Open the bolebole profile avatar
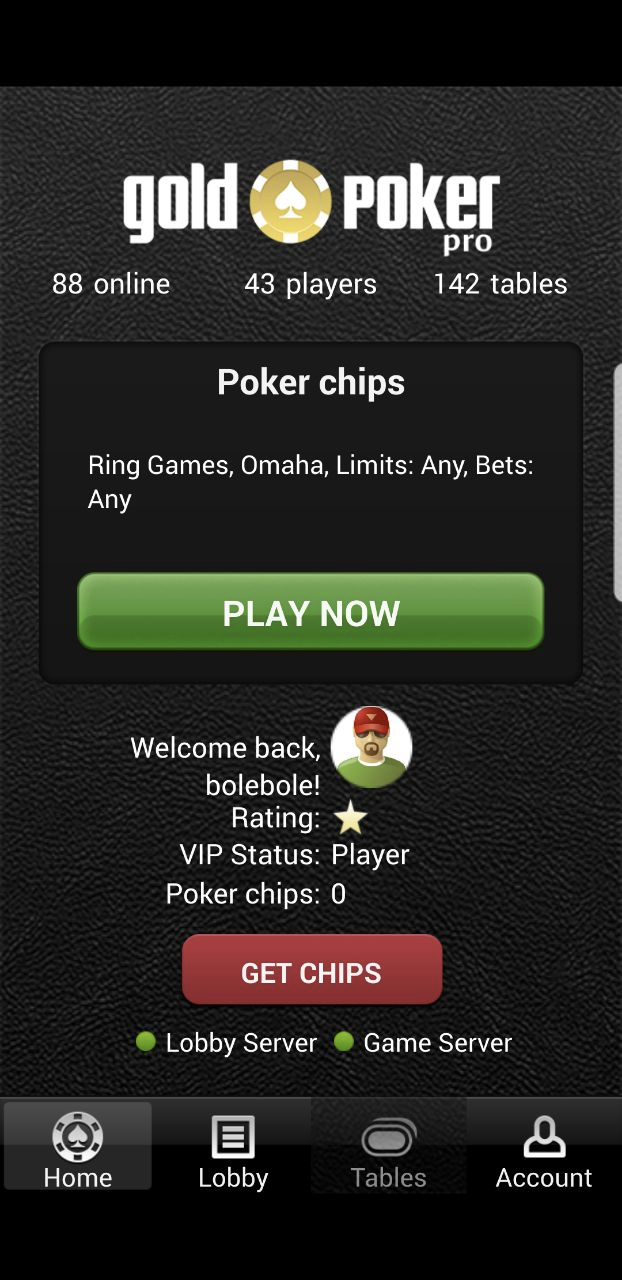 (371, 747)
